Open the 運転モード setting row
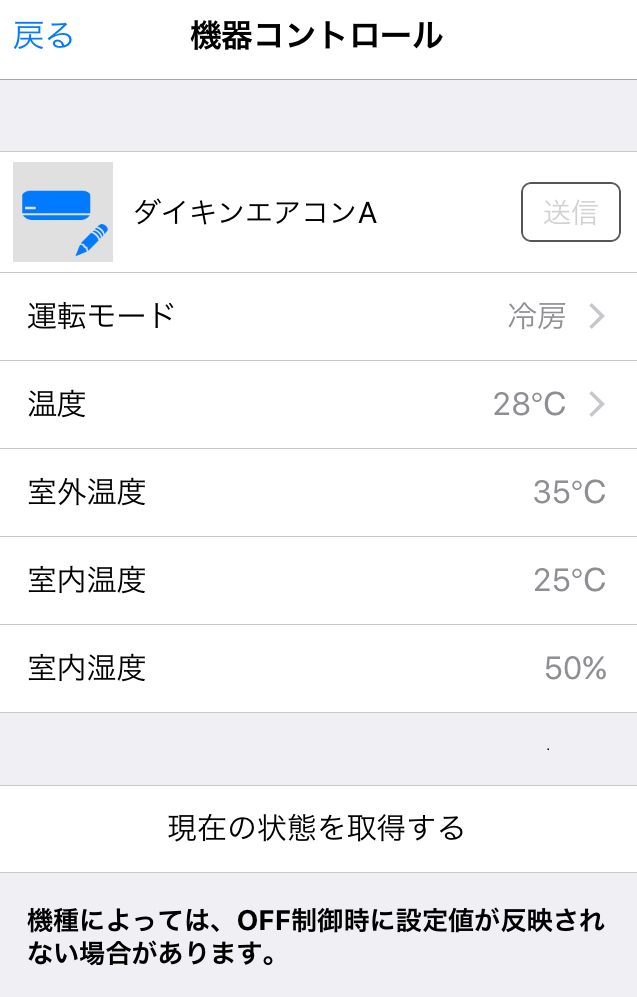 tap(318, 316)
